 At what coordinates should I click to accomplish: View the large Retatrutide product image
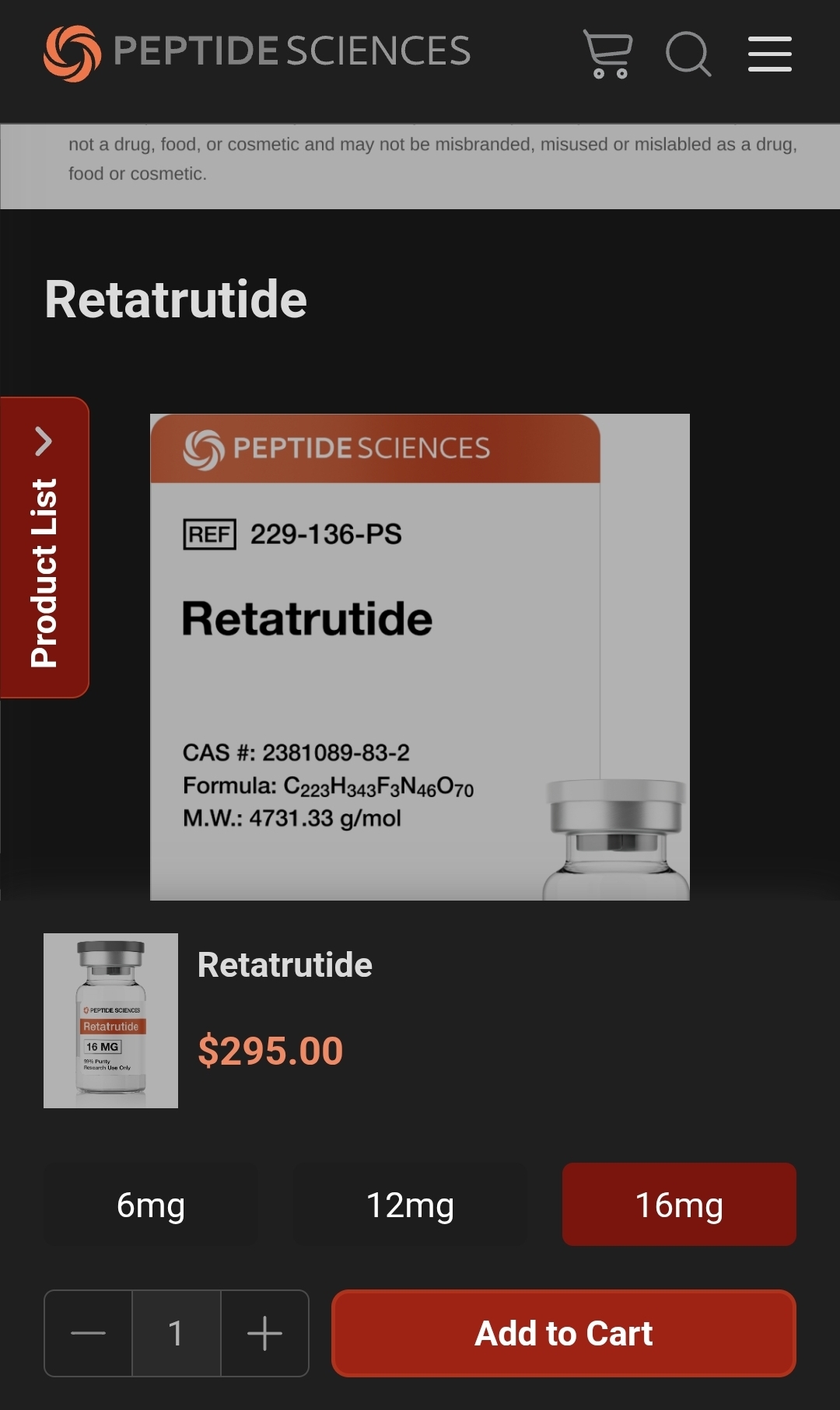click(x=420, y=656)
